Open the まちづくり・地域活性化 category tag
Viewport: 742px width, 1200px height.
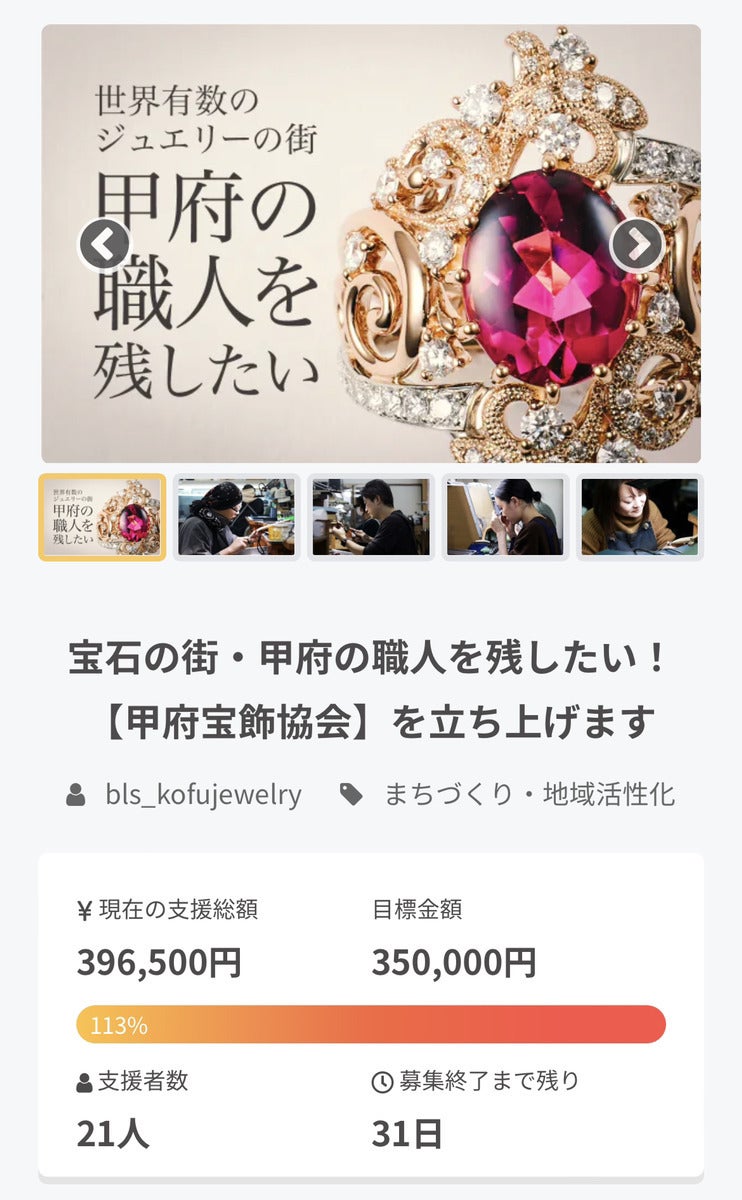point(528,795)
